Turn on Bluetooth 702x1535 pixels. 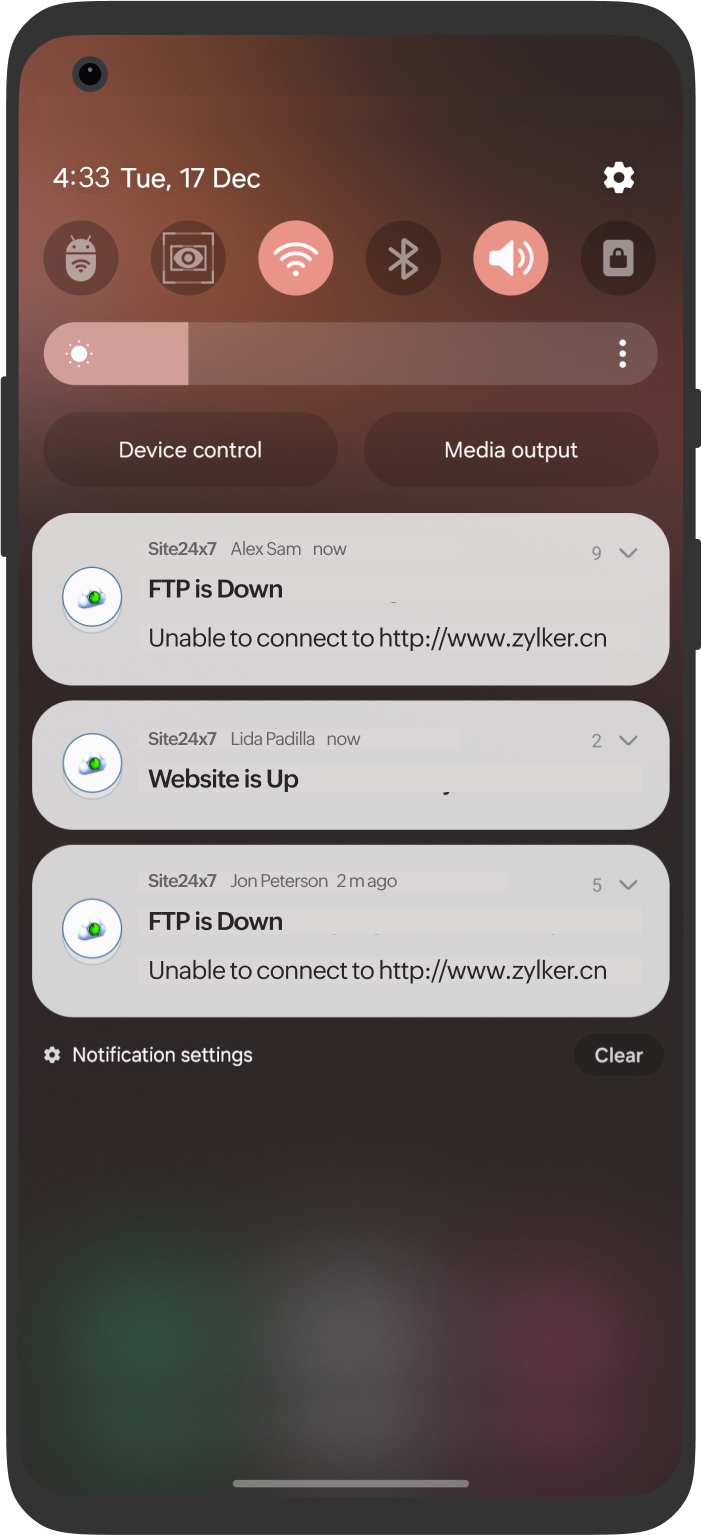(403, 258)
